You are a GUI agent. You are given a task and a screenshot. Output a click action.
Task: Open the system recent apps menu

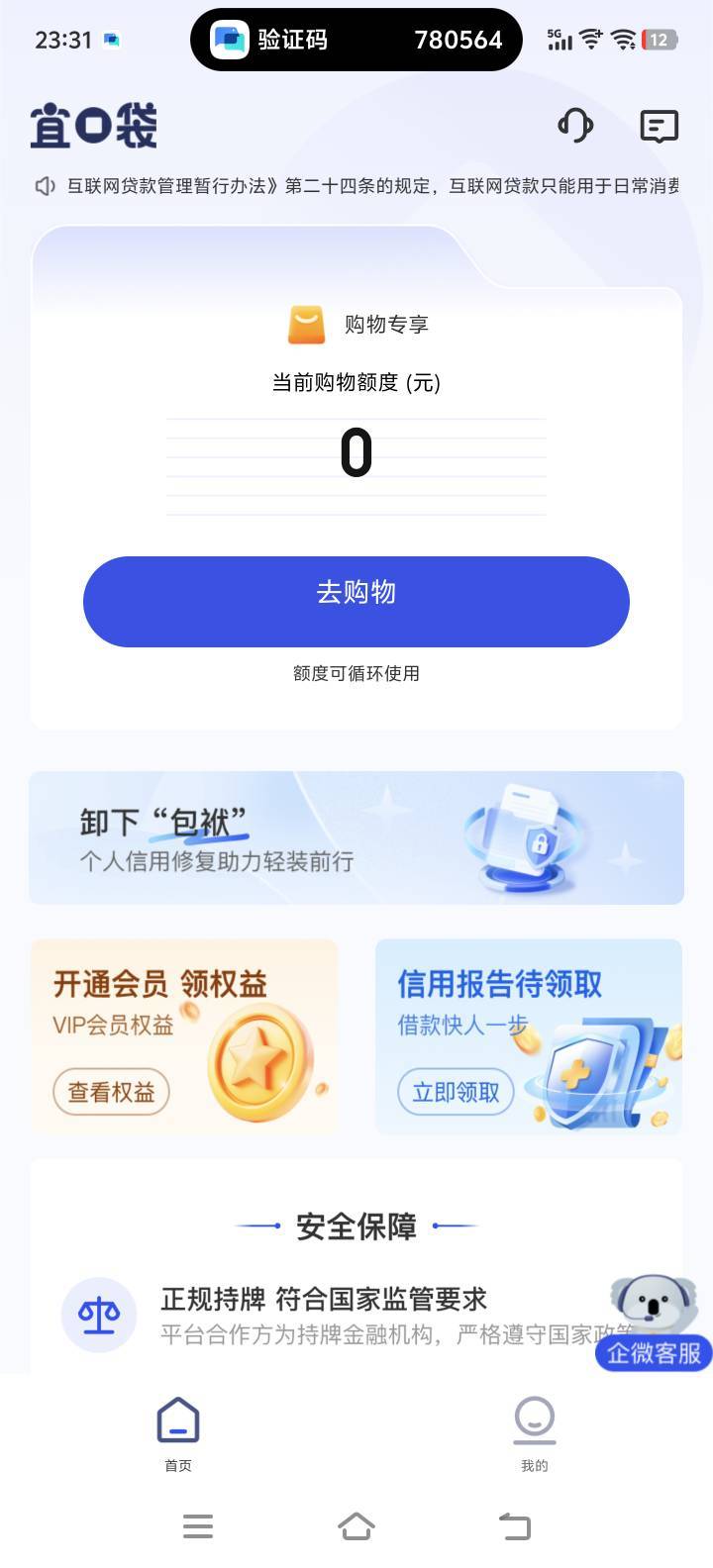pos(198,1525)
